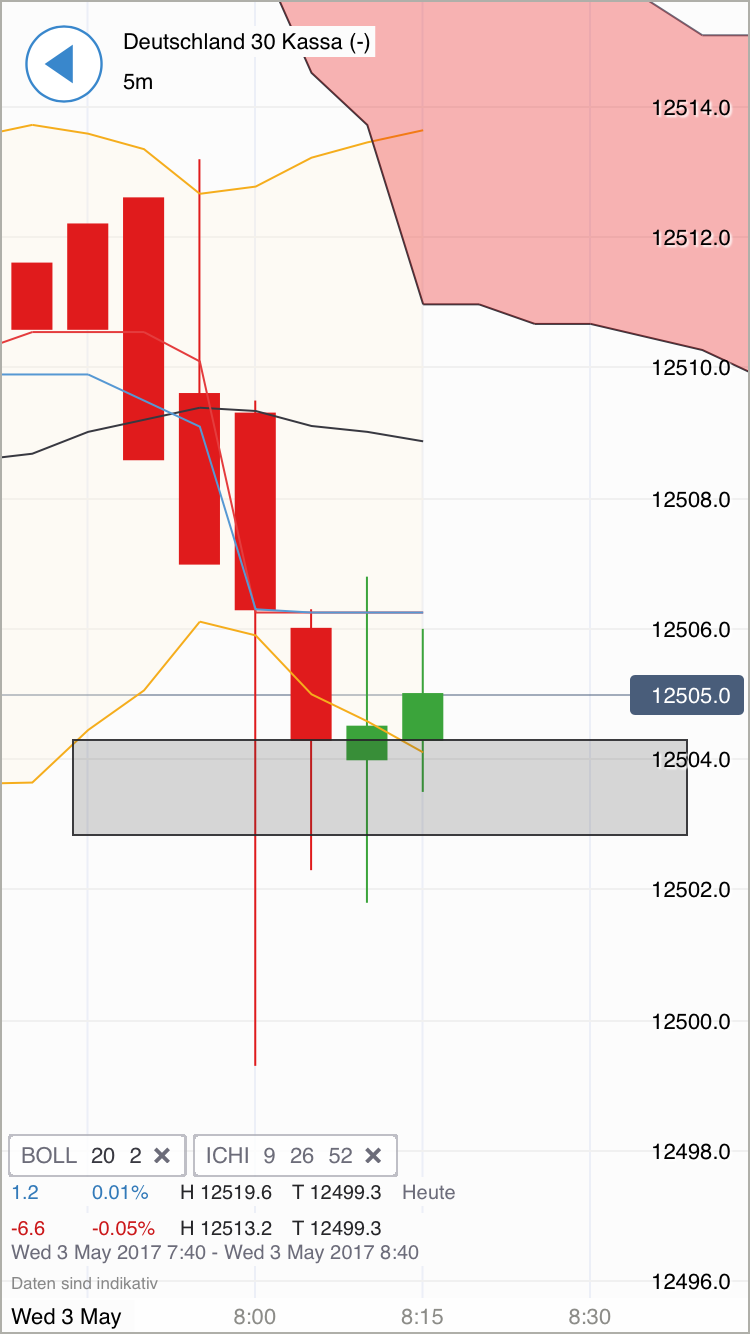750x1334 pixels.
Task: Tap the 8:30 time axis label
Action: tap(588, 1316)
